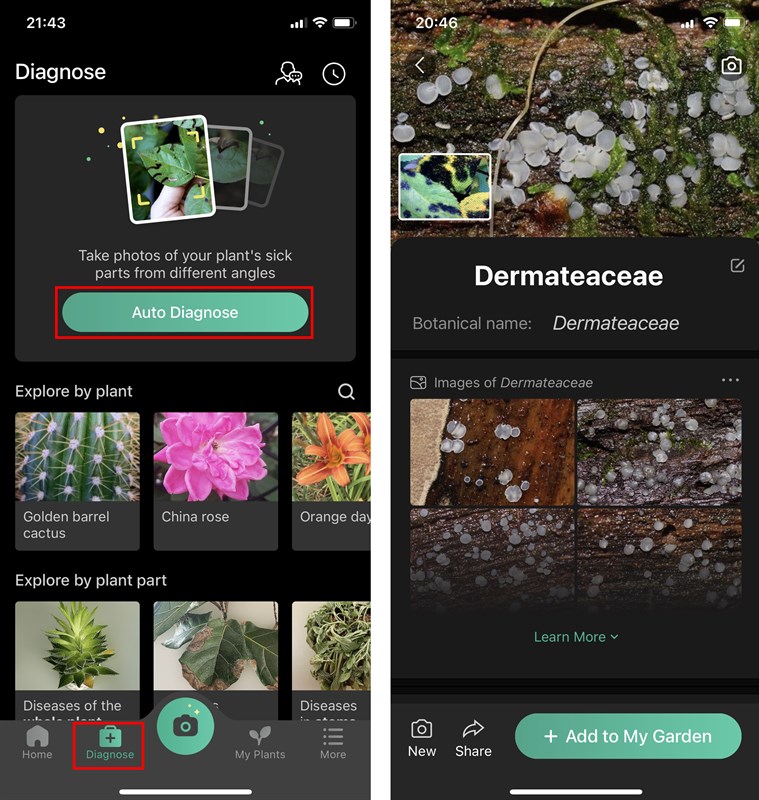
Task: Expand Learn More under the images
Action: pos(576,637)
